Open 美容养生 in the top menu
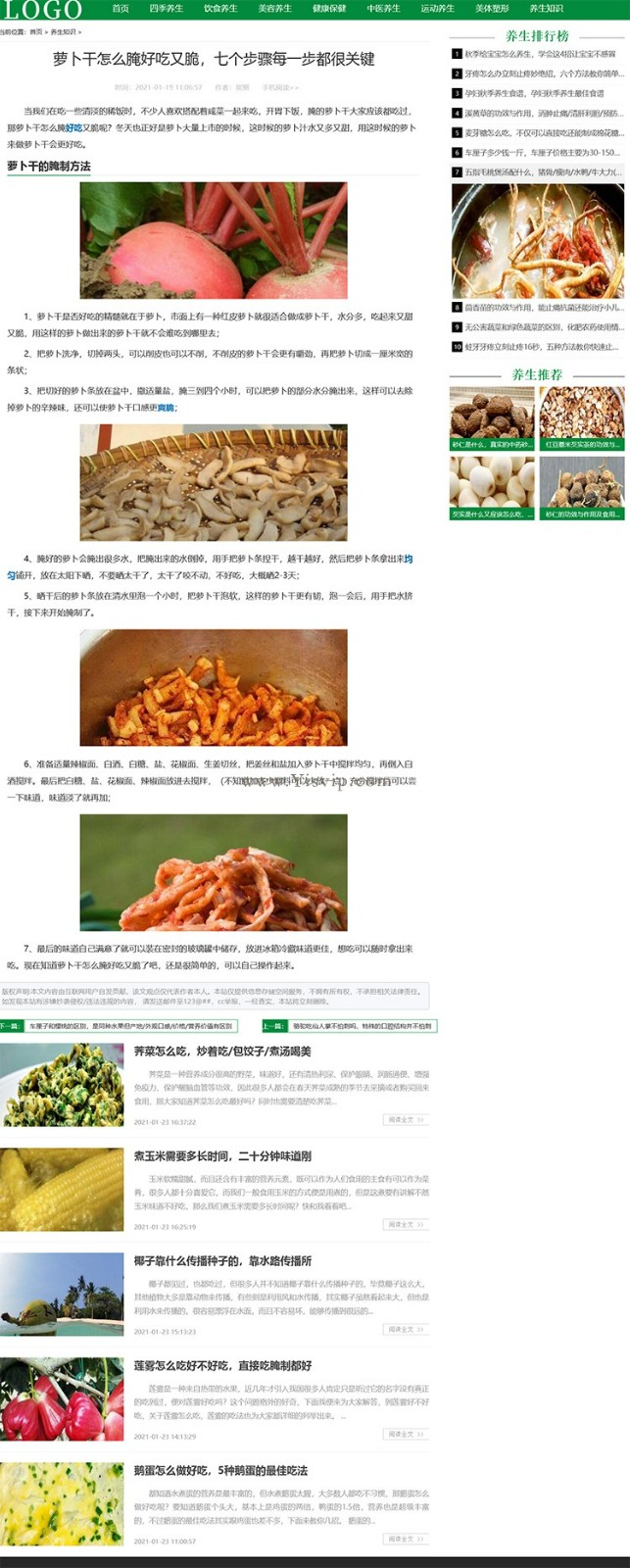 tap(274, 9)
